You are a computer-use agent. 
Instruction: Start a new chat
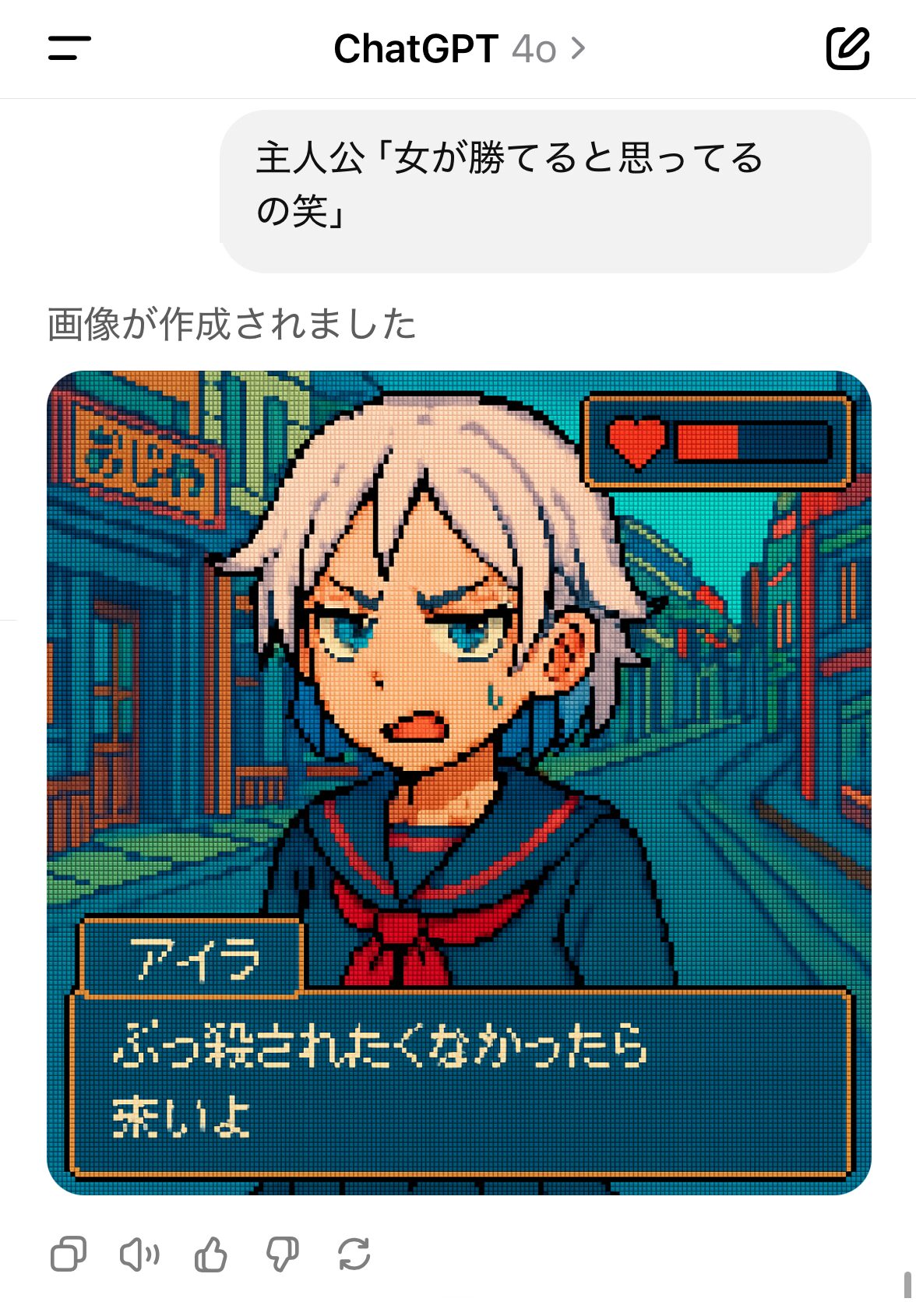(x=847, y=48)
